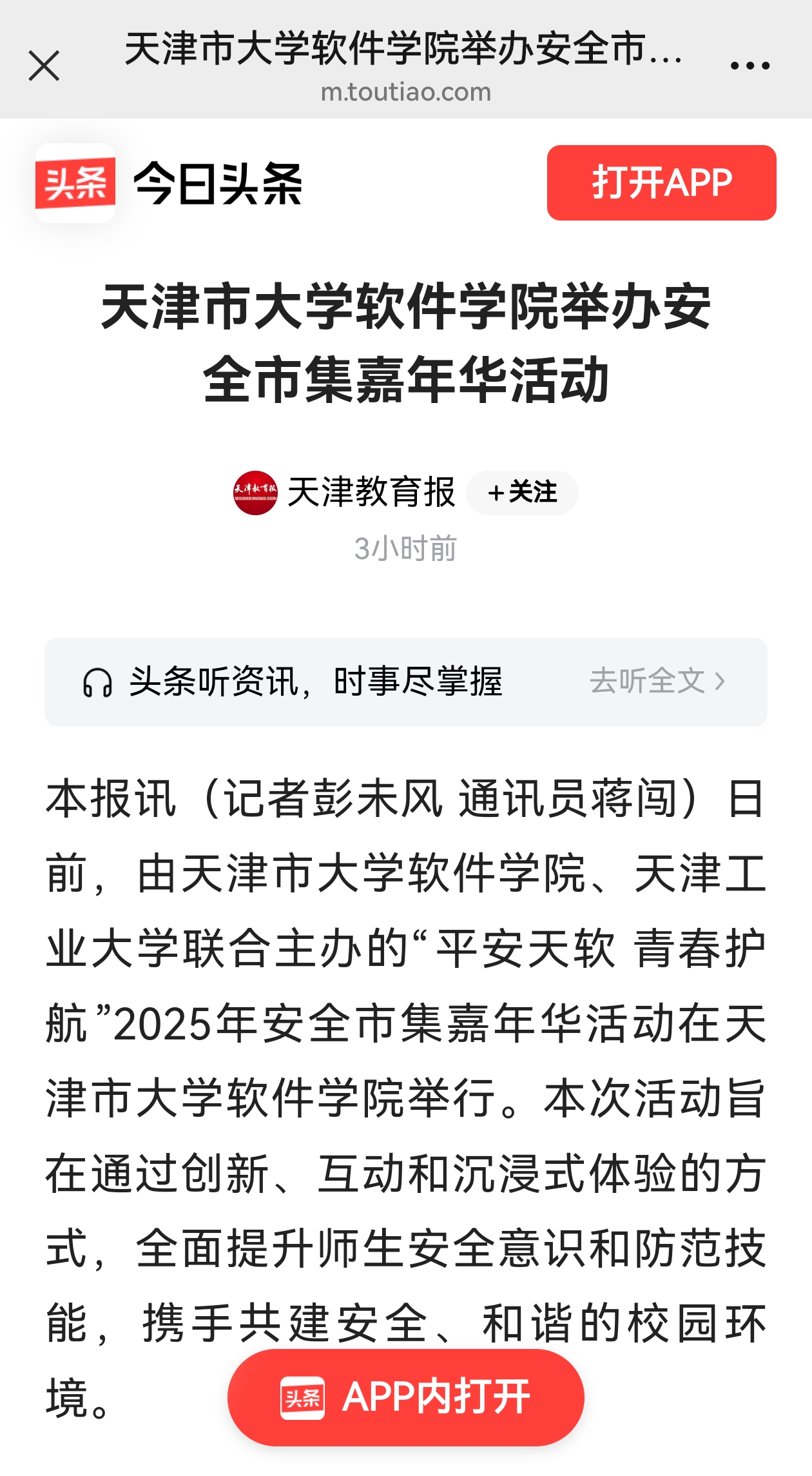Tap the red 打开APP button

coord(661,182)
